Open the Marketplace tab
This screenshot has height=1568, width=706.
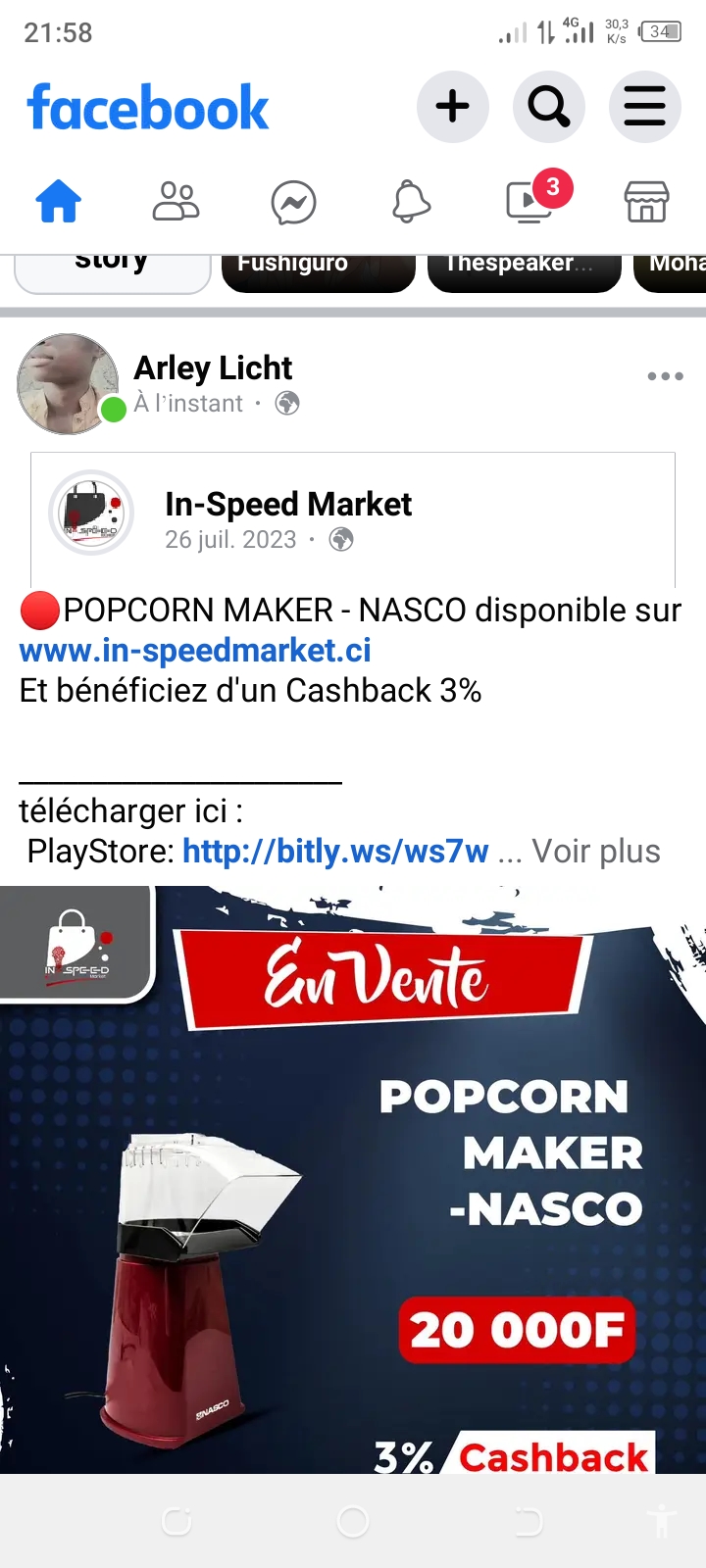coord(646,203)
